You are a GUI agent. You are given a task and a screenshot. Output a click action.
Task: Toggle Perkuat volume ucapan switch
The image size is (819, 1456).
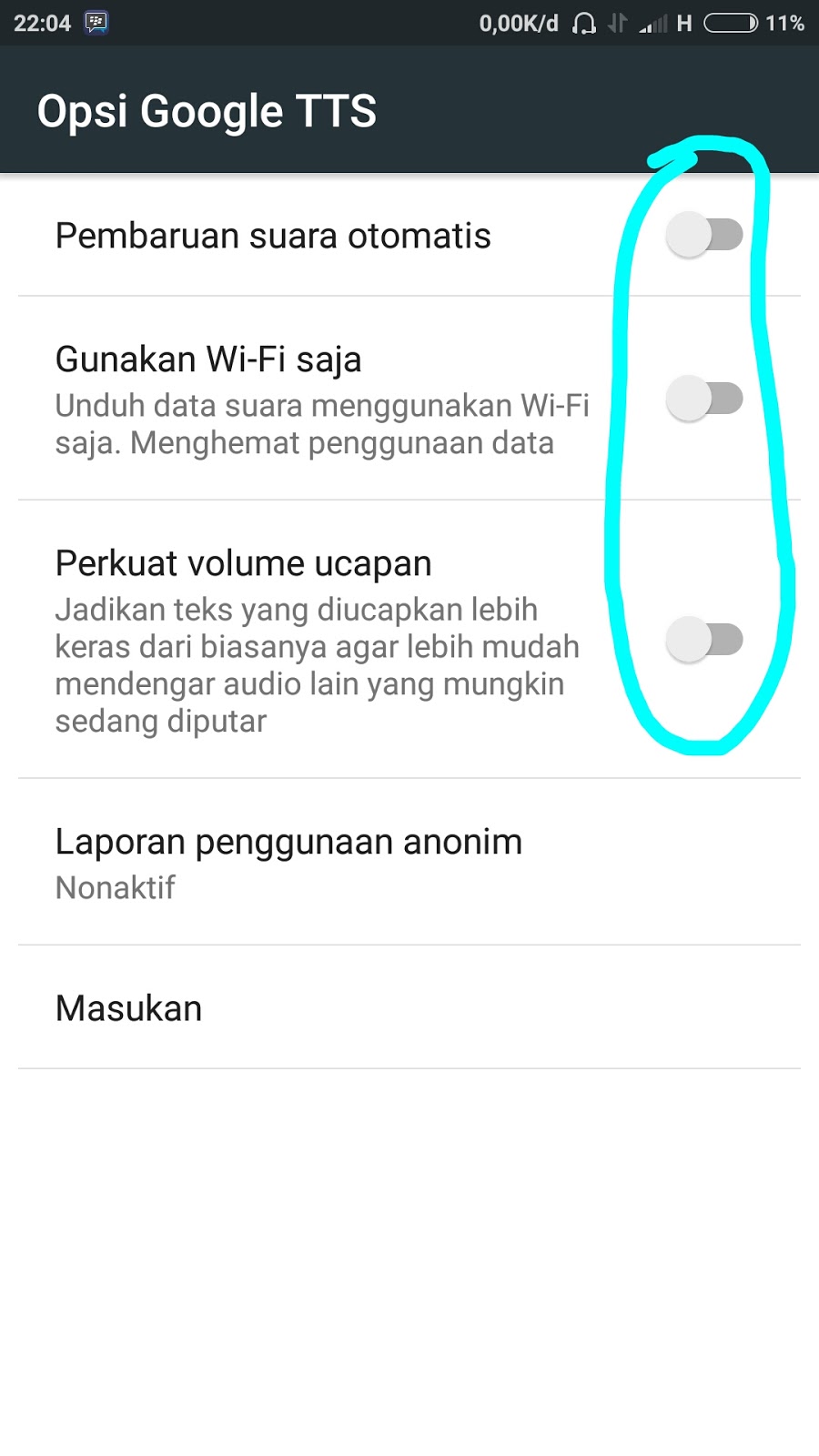pos(704,639)
